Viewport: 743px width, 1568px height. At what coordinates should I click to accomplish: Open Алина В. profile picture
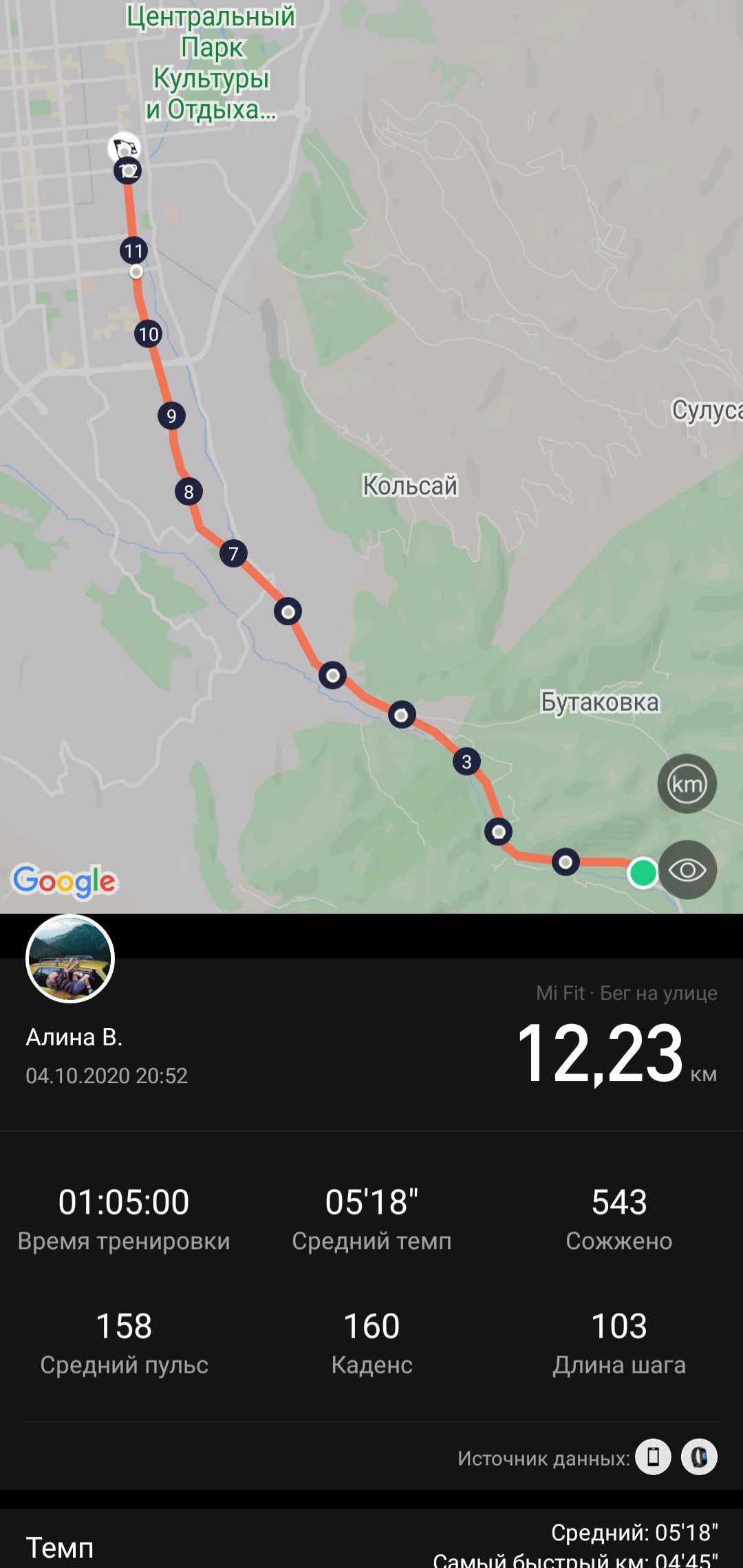70,958
